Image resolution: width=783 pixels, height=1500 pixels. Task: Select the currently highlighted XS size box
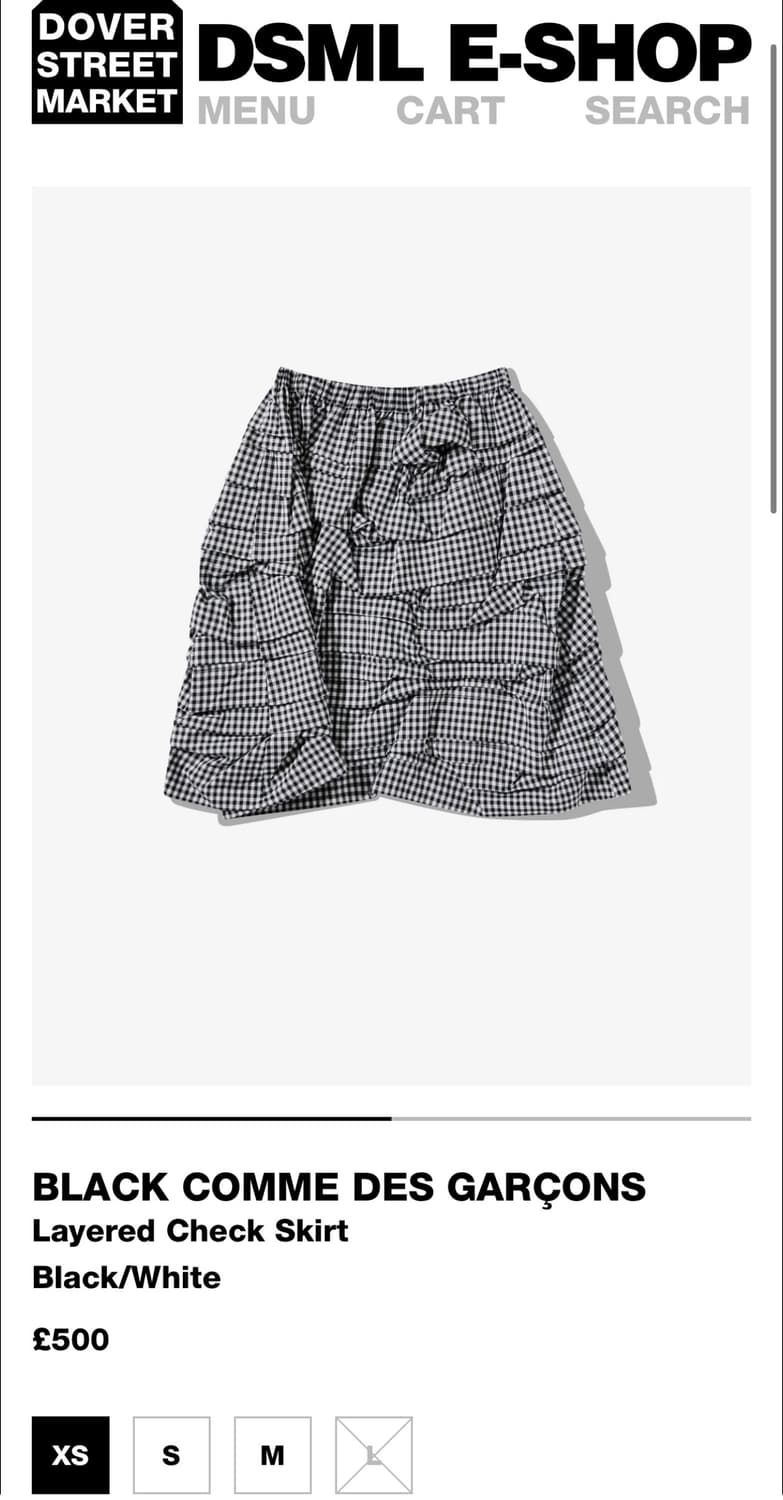tap(69, 1456)
